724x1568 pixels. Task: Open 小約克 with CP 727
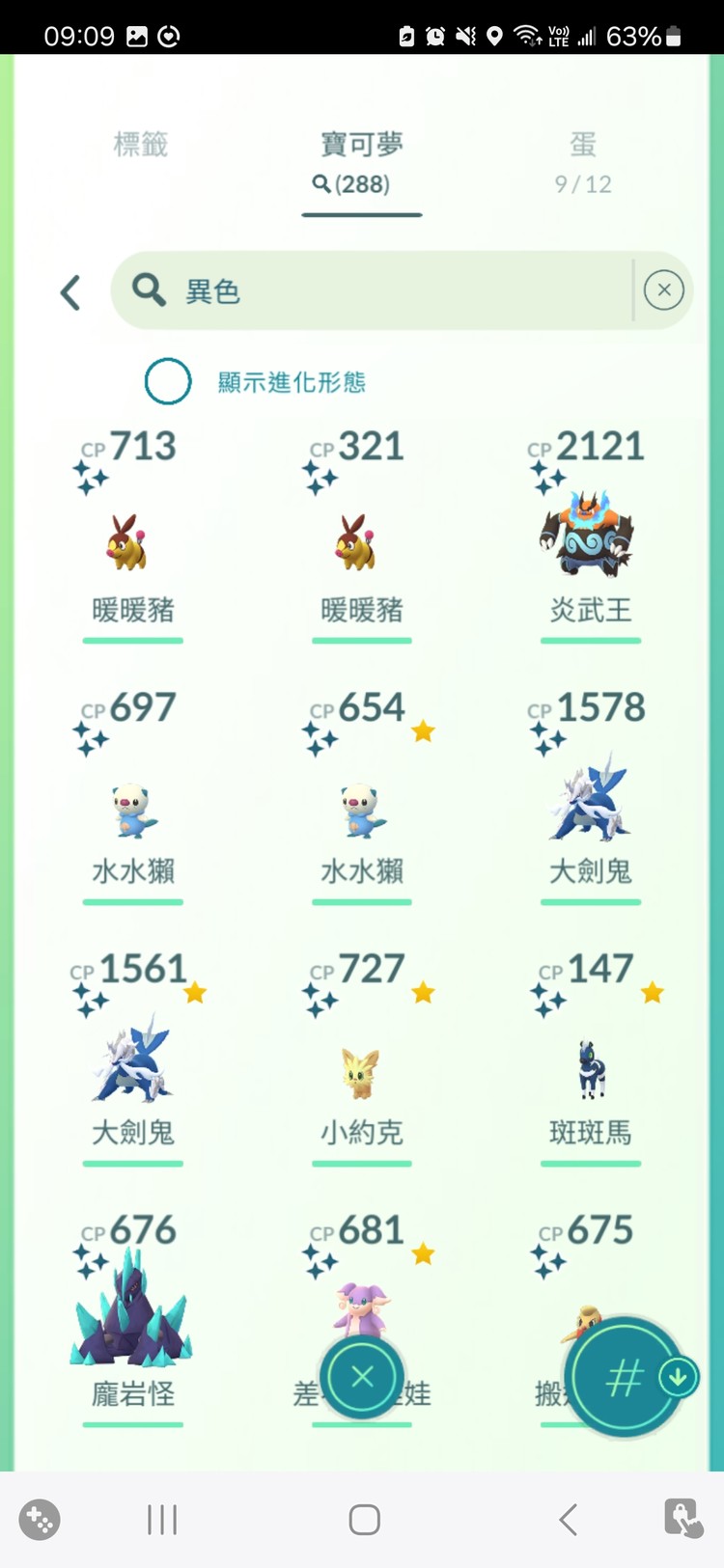[x=361, y=1071]
